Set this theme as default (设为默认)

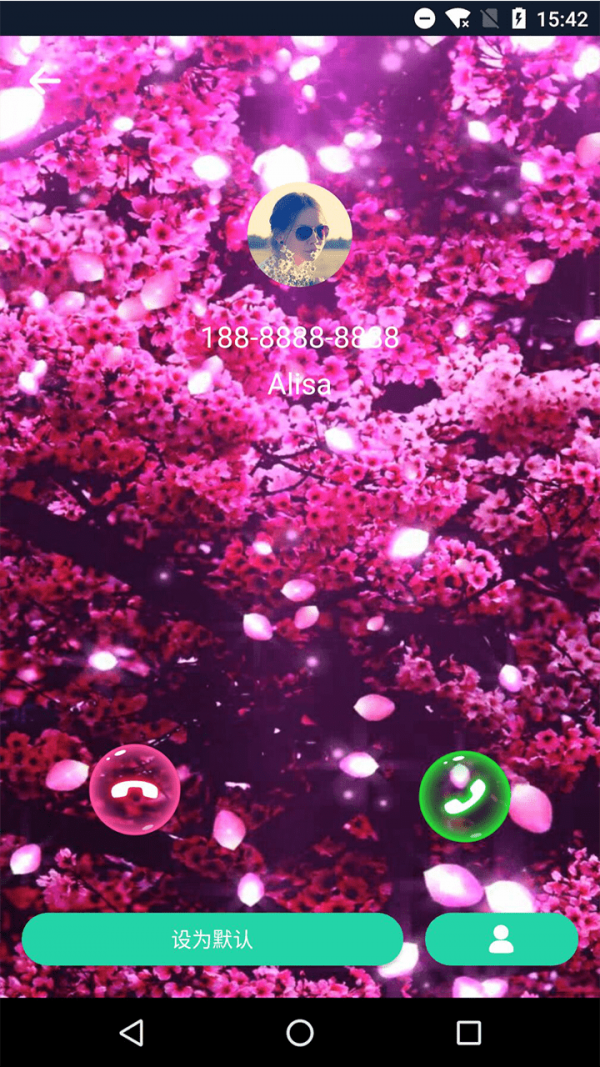pos(212,939)
